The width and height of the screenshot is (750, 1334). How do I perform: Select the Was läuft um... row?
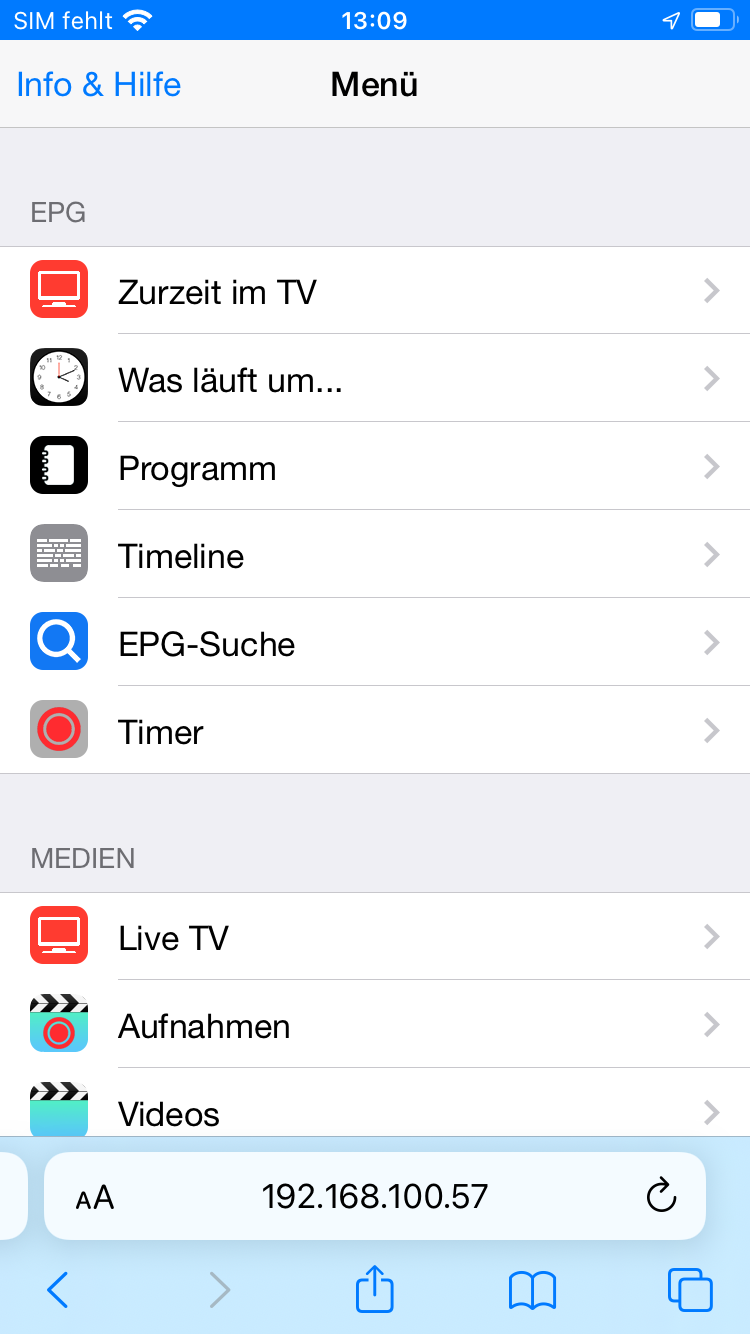[375, 379]
